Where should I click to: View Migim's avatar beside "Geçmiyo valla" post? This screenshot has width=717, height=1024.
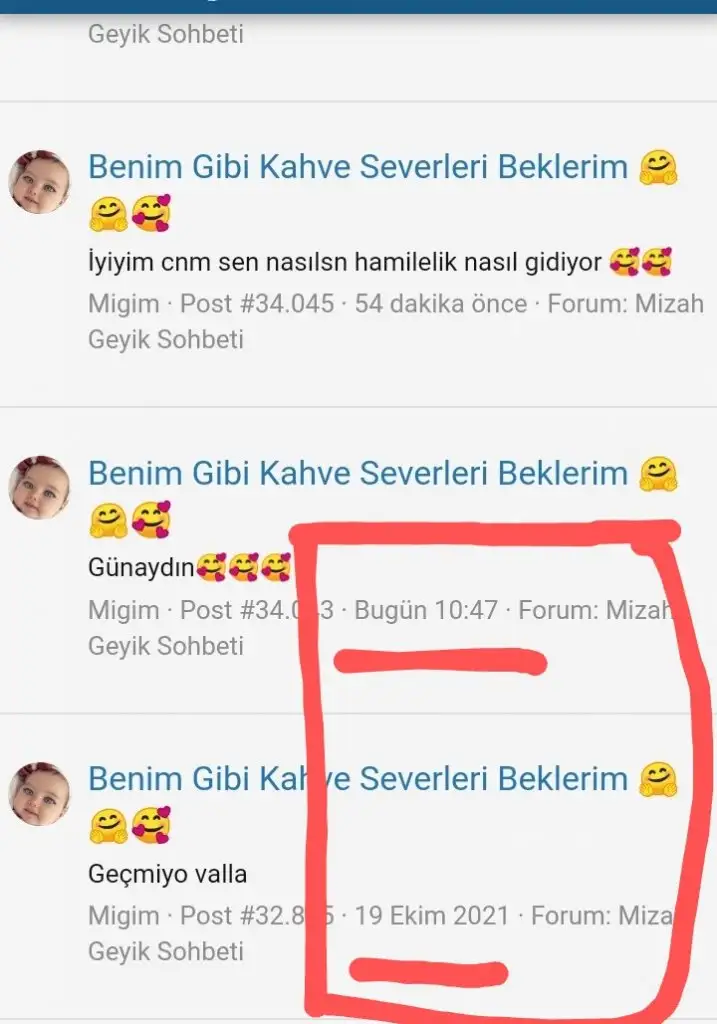(x=40, y=793)
